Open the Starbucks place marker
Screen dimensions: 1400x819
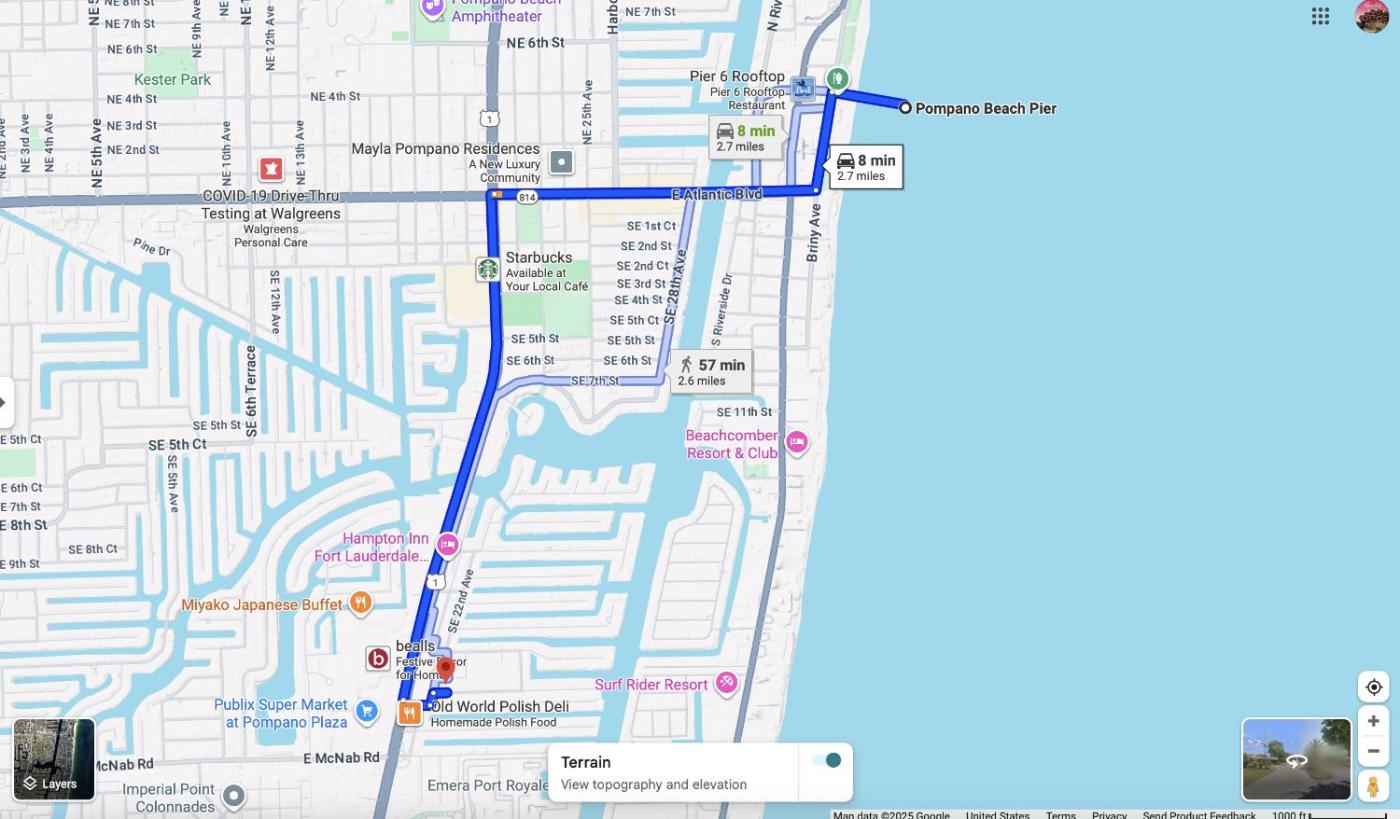click(x=488, y=269)
